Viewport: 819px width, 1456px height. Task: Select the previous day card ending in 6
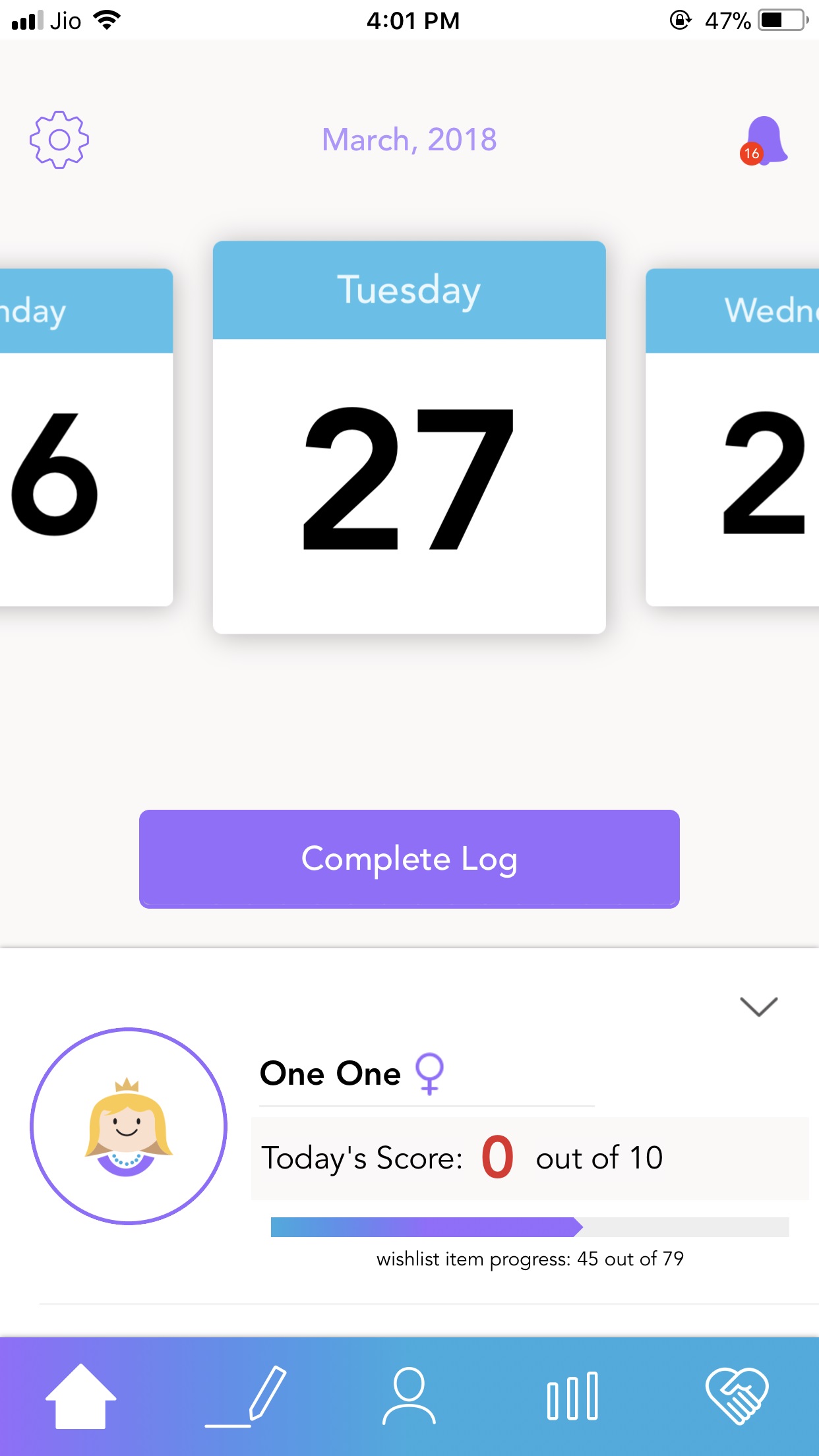tap(86, 437)
